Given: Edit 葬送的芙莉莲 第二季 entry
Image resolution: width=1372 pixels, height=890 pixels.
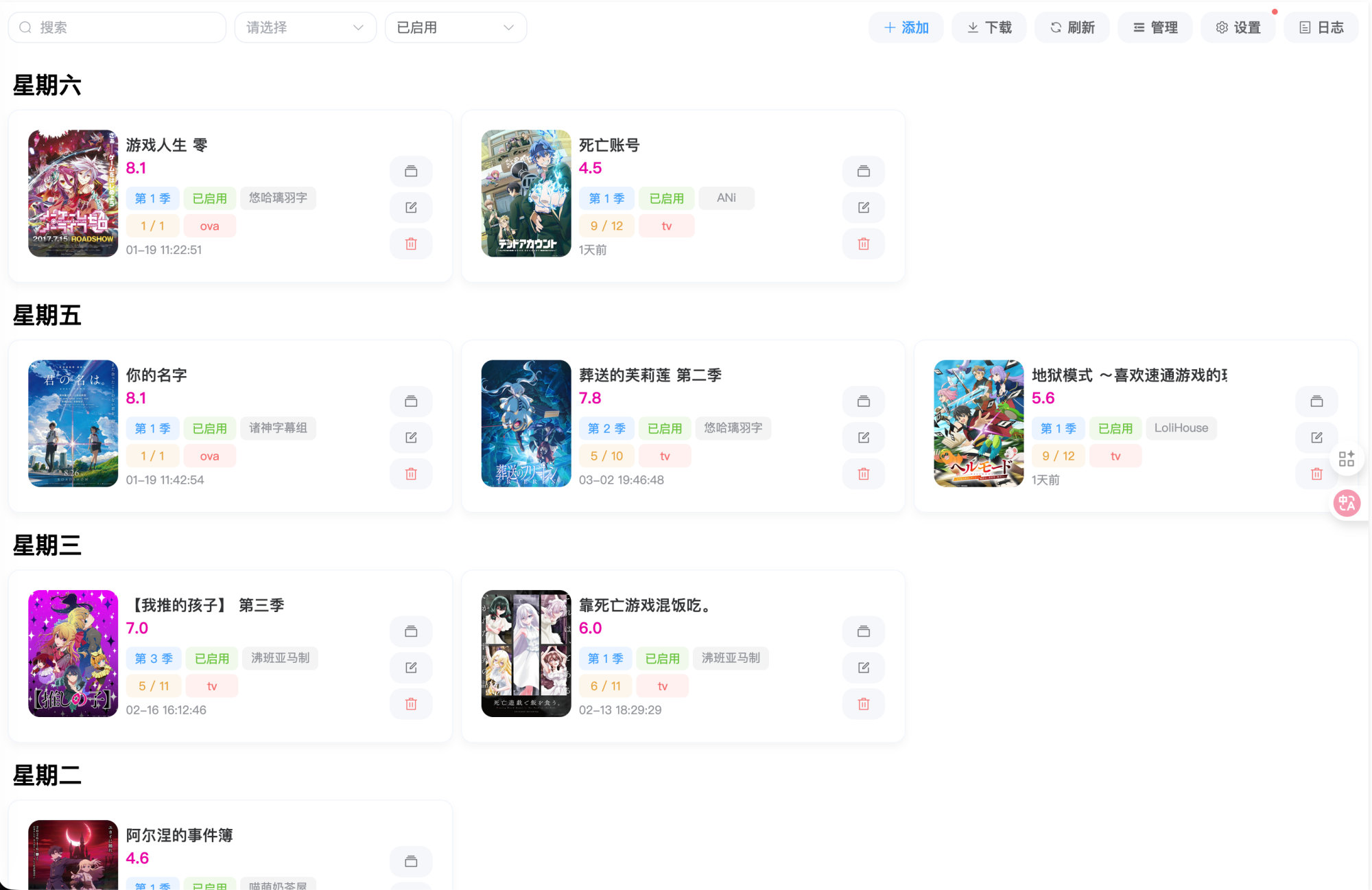Looking at the screenshot, I should 864,438.
